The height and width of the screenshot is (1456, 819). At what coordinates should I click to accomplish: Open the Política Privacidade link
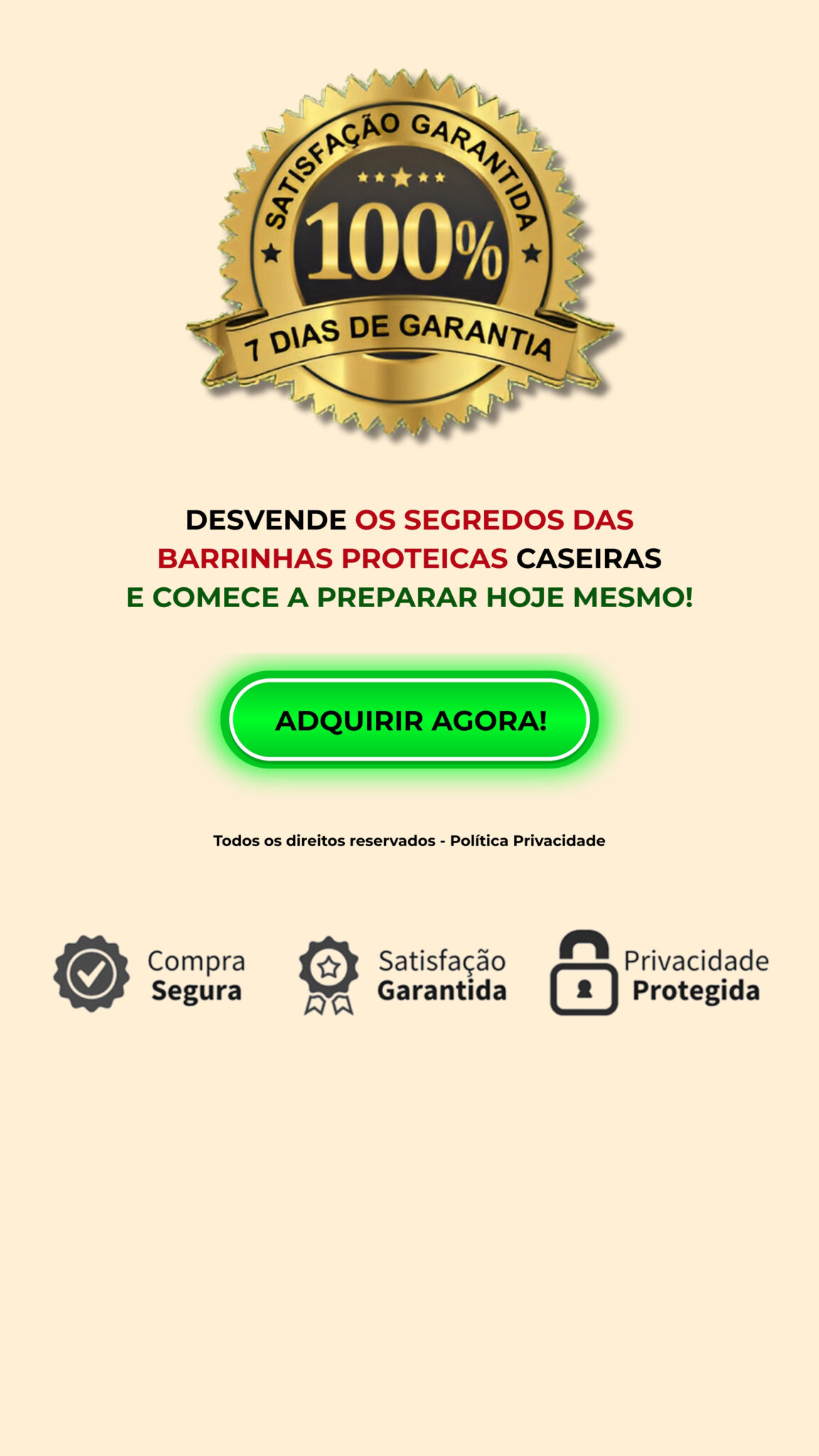click(x=527, y=840)
